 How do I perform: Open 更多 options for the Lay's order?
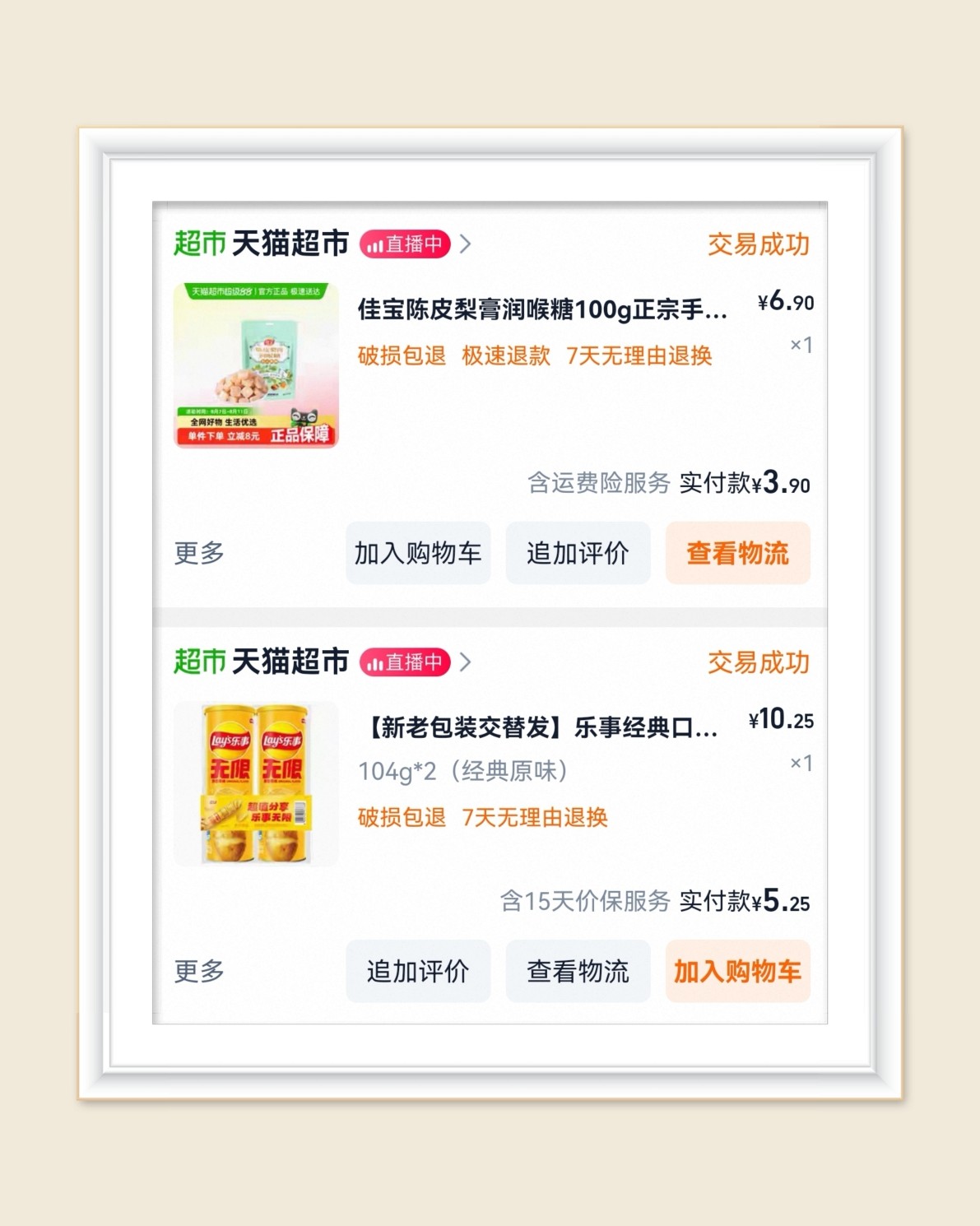pos(197,971)
